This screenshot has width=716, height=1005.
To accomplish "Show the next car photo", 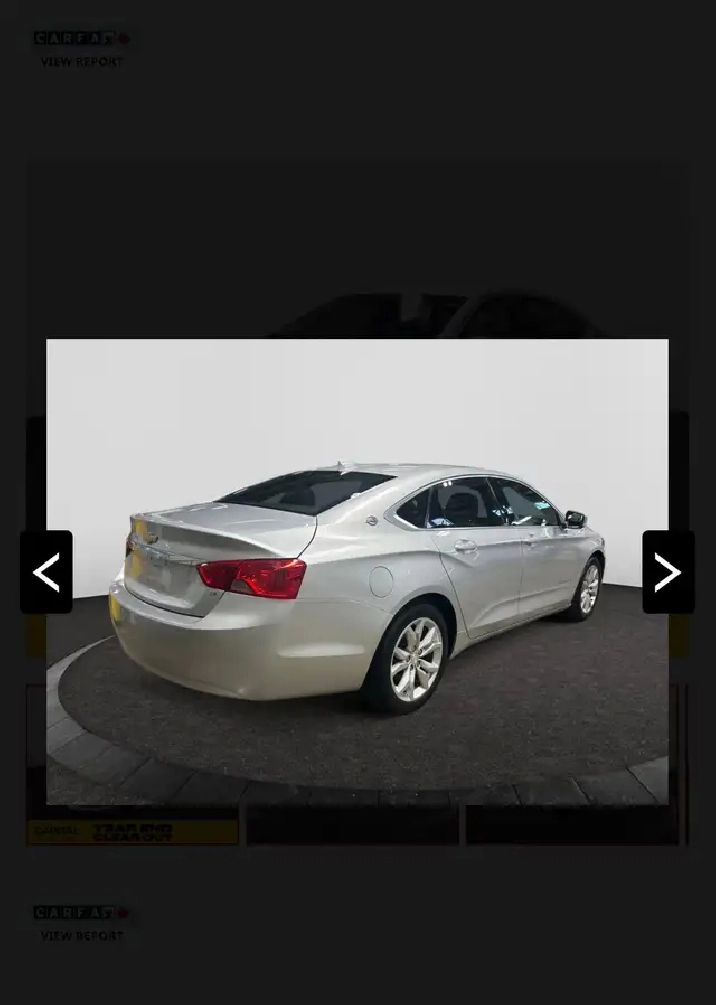I will pos(668,572).
